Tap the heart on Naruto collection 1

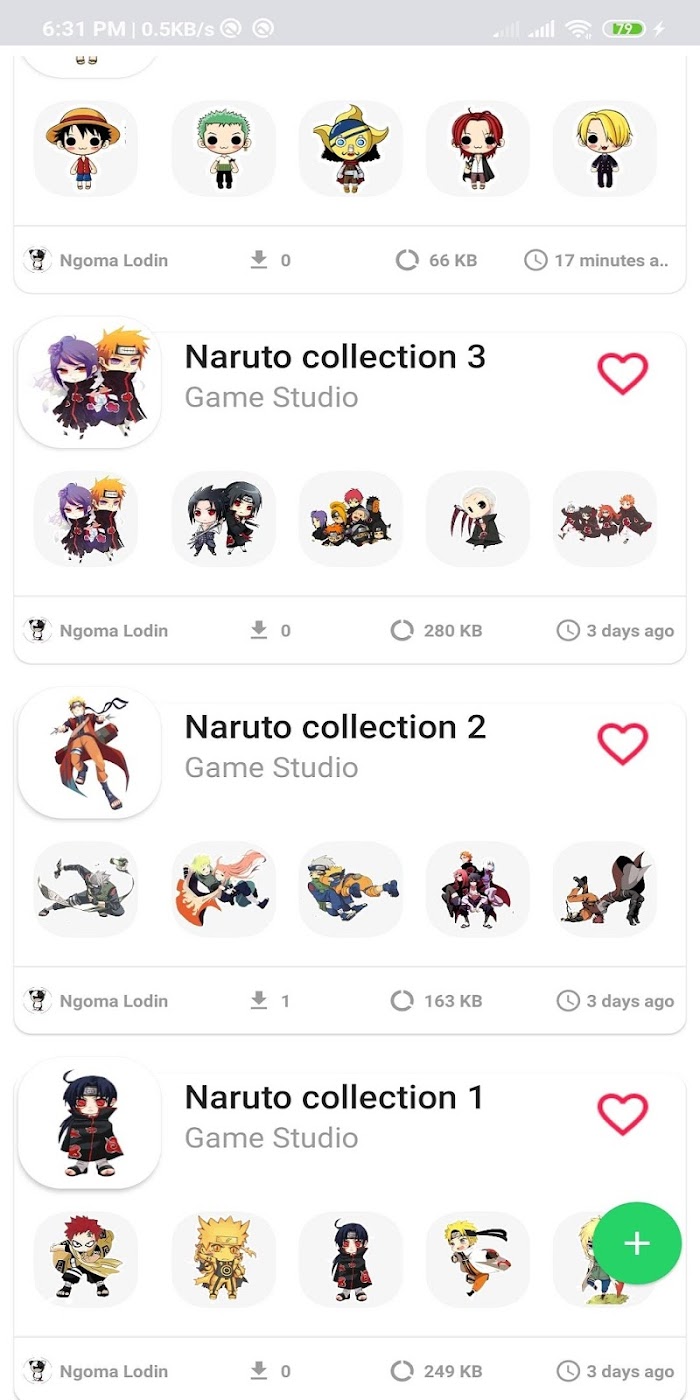[x=623, y=1113]
